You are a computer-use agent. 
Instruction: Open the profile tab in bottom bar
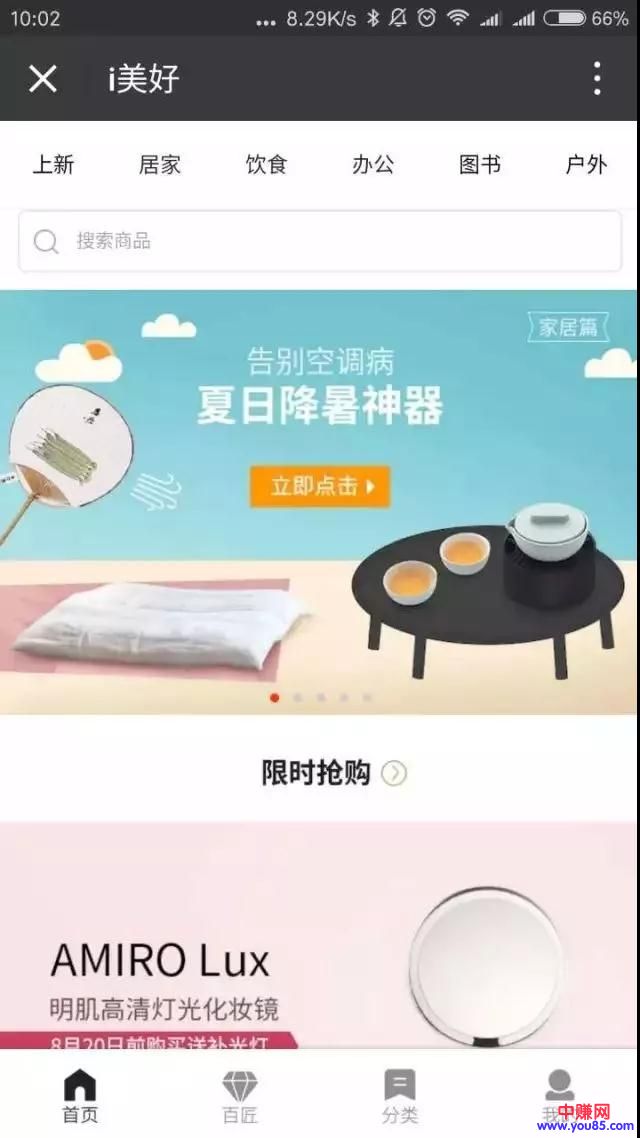560,1095
